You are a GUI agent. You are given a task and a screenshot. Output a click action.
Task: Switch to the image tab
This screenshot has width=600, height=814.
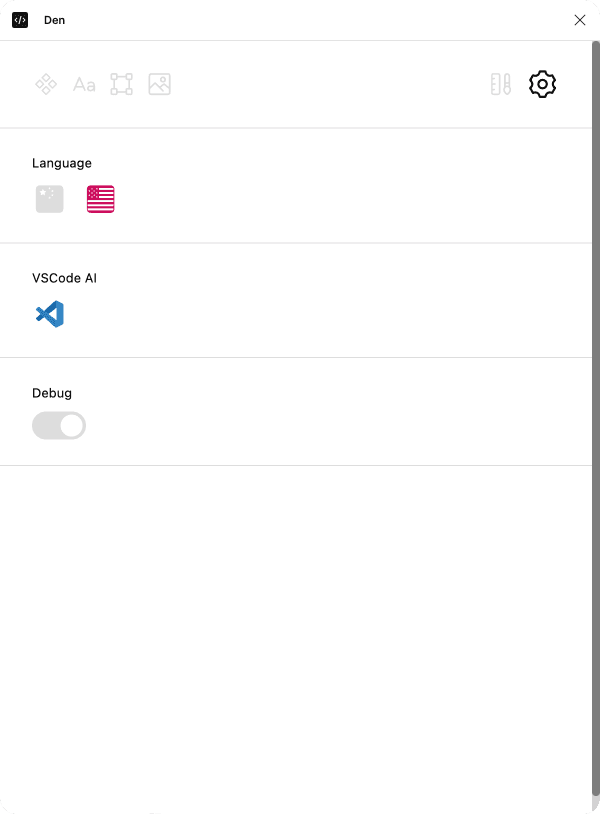(x=160, y=85)
